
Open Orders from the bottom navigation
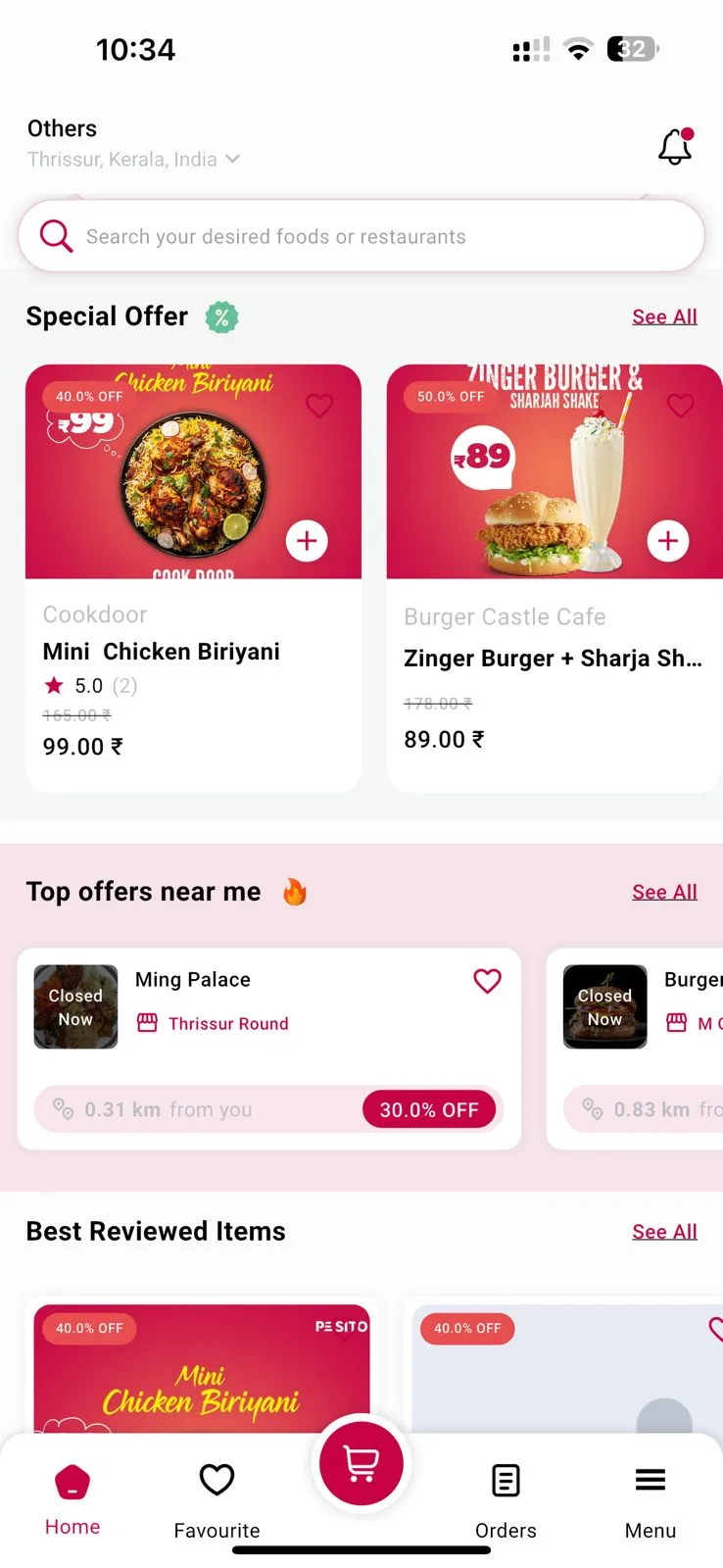506,1480
